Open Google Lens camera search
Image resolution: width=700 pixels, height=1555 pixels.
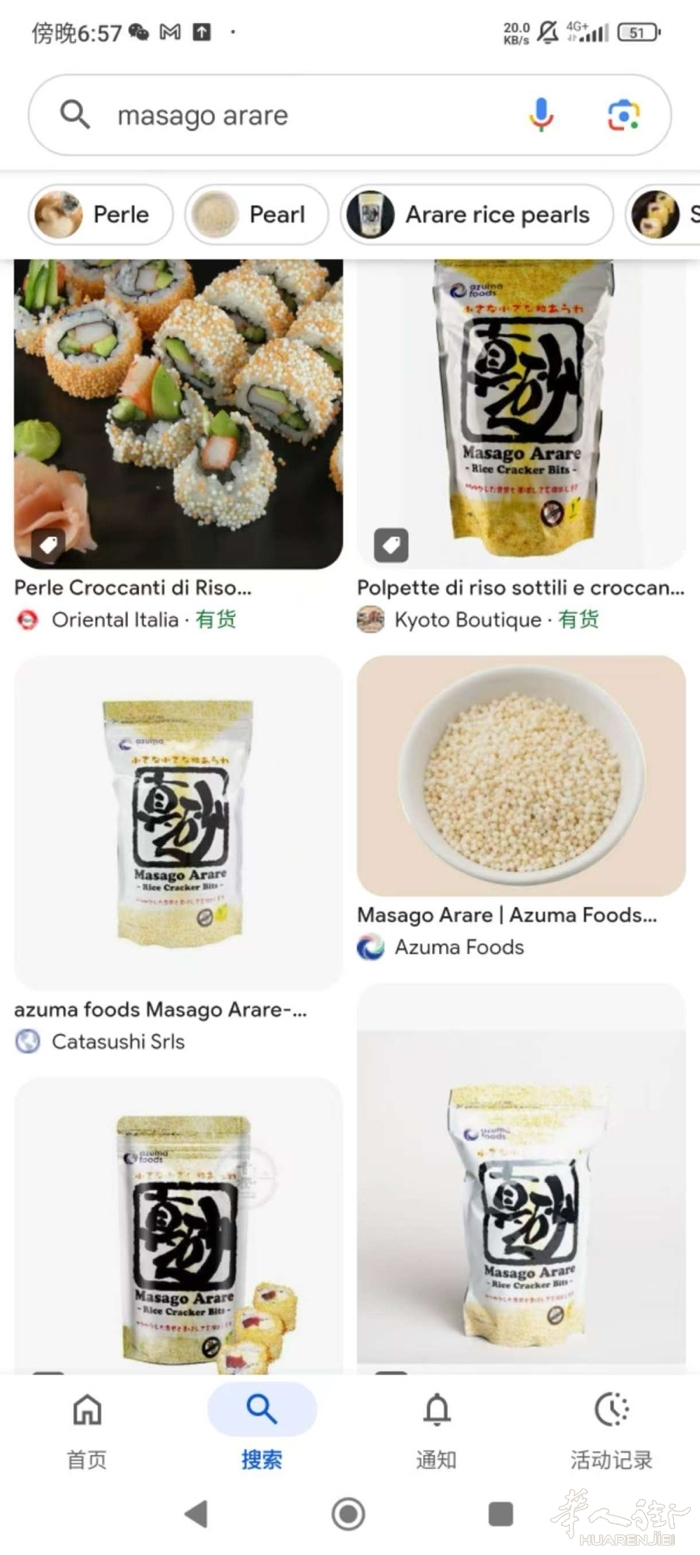point(624,116)
